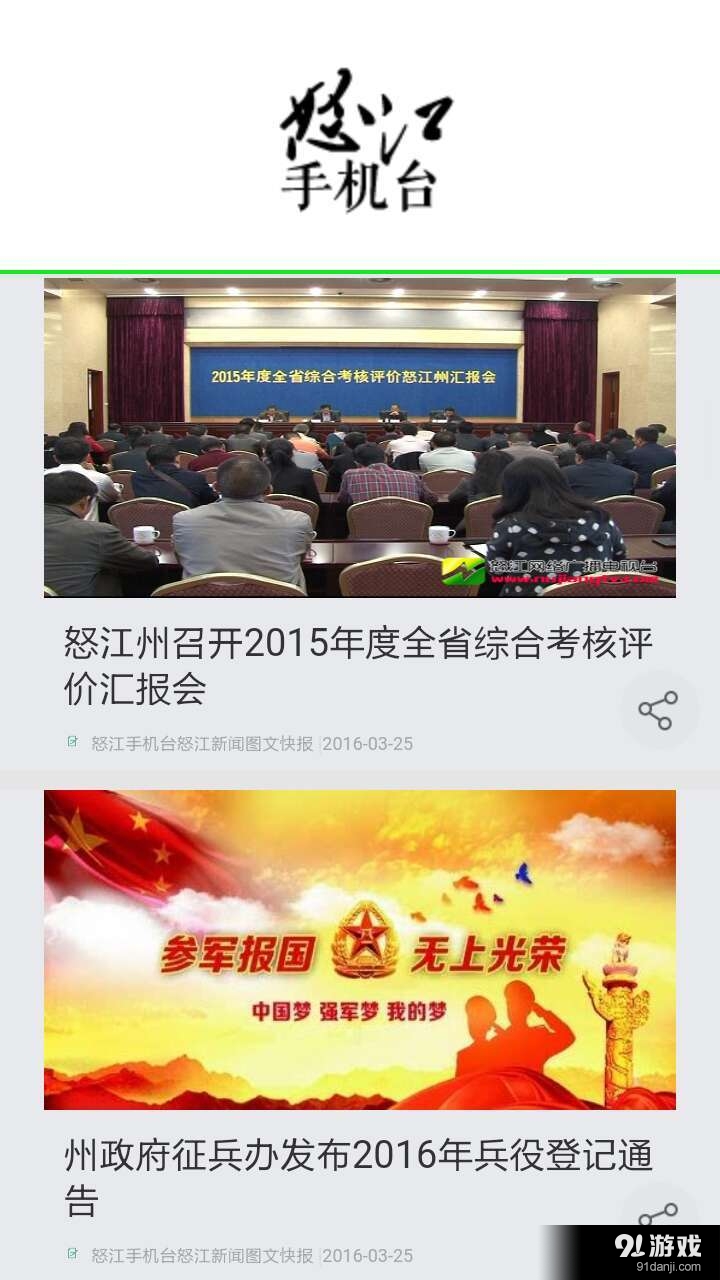Tap the share icon on the first article
The width and height of the screenshot is (720, 1280).
point(658,712)
